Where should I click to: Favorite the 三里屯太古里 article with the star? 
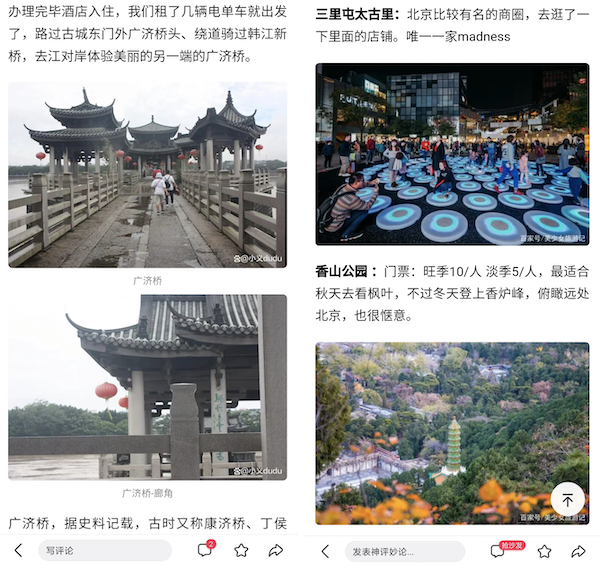[544, 551]
